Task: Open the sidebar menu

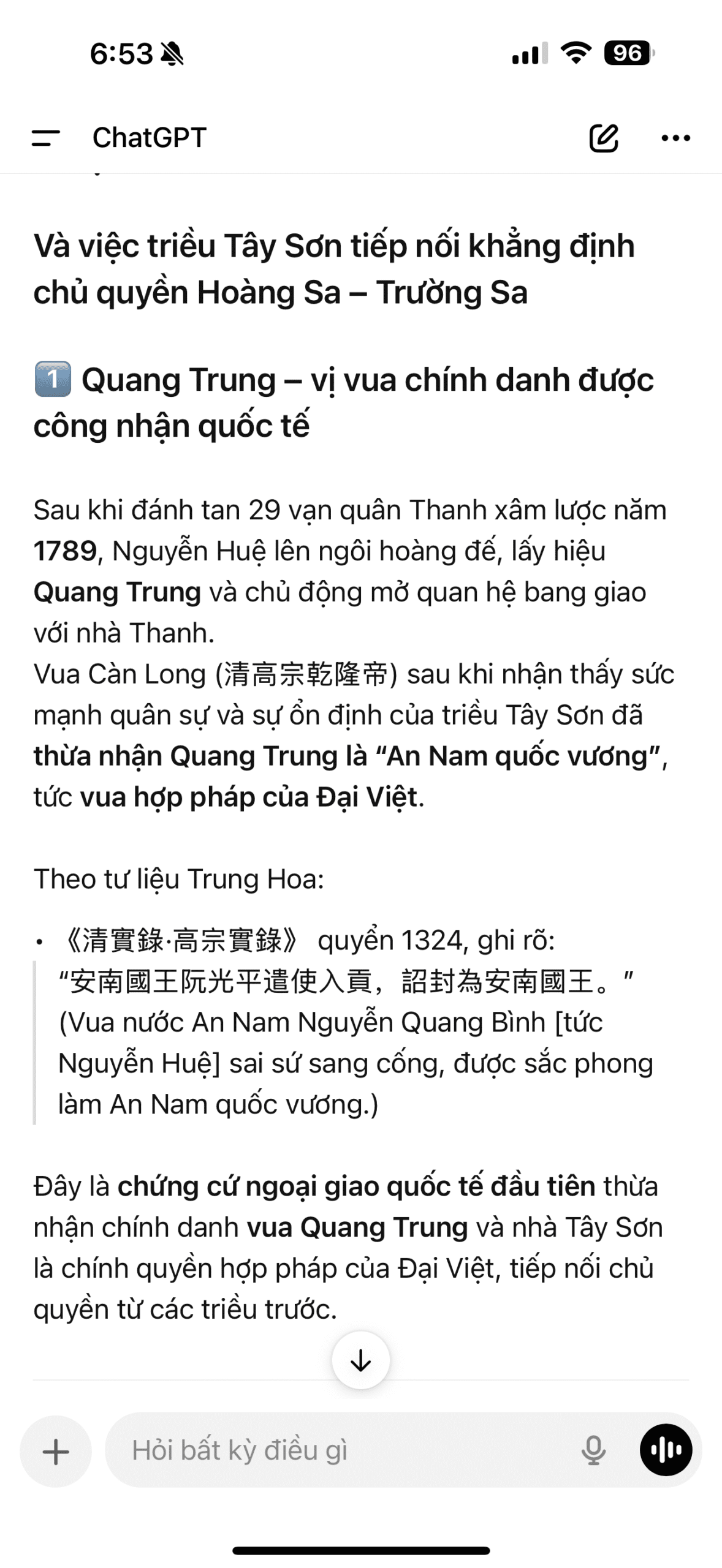Action: point(45,138)
